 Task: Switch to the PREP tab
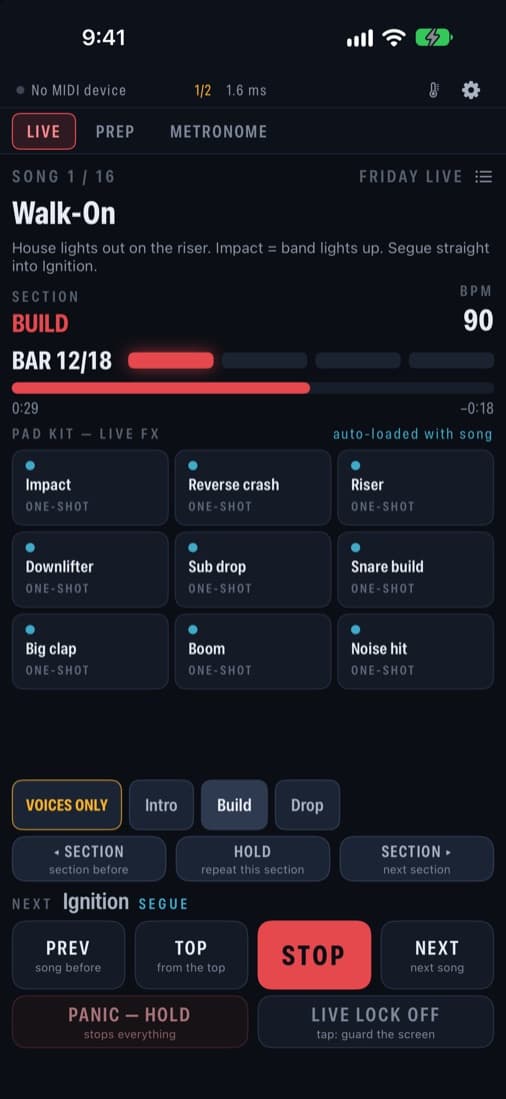tap(115, 132)
